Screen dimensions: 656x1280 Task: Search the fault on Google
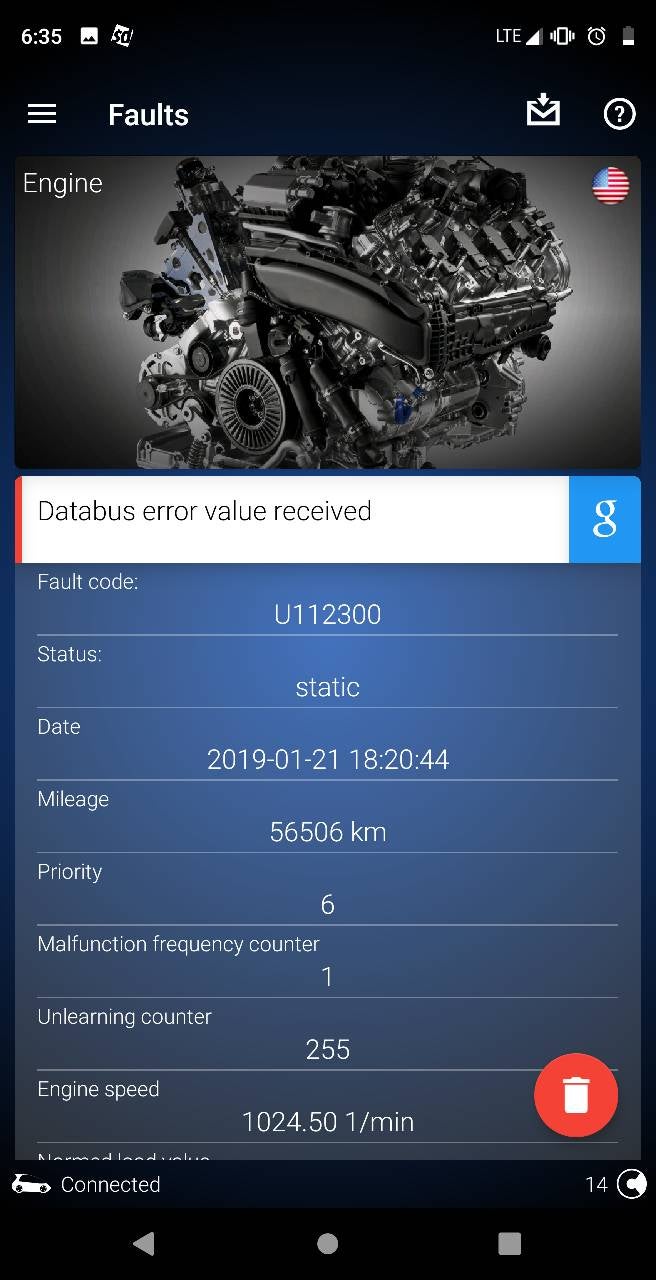604,519
